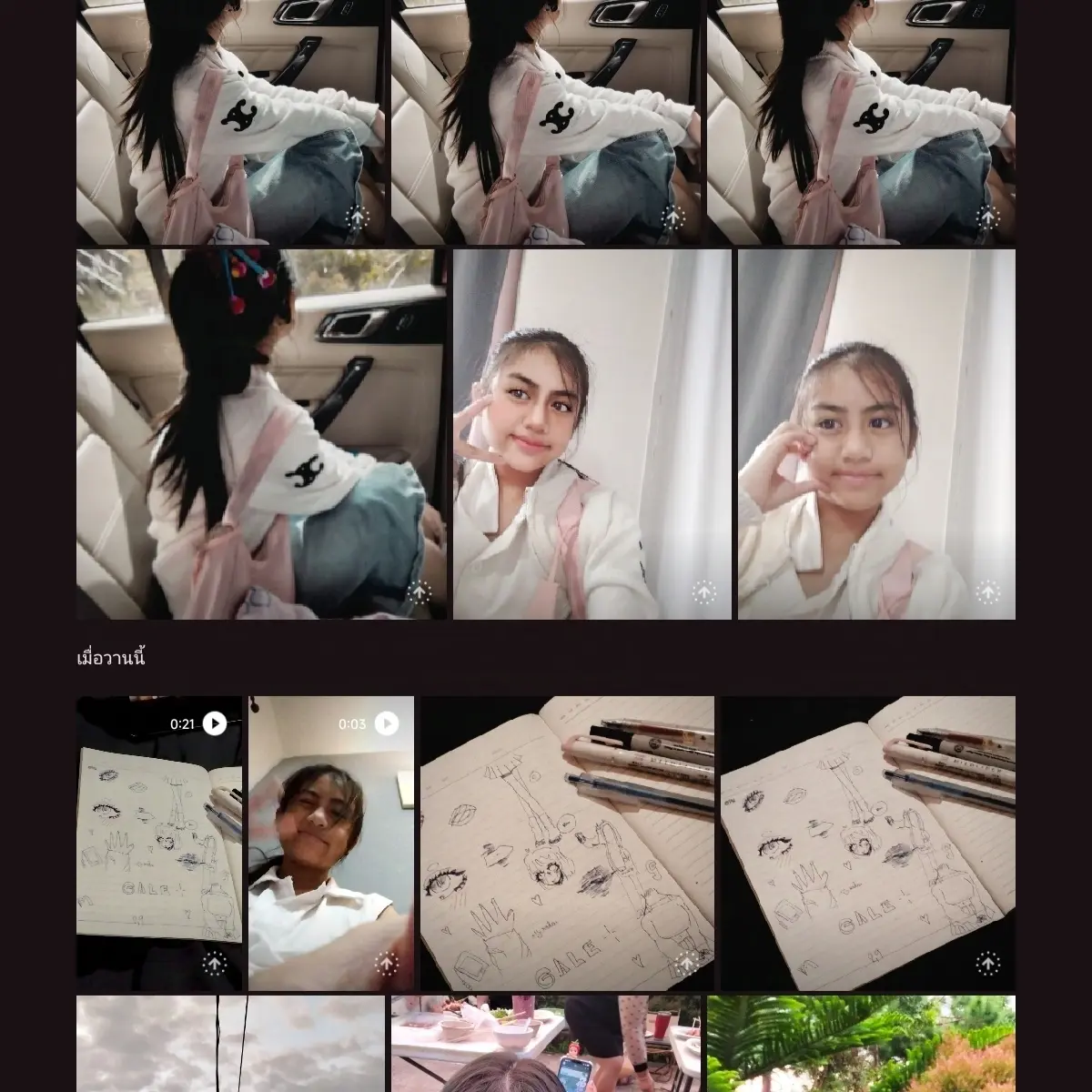The width and height of the screenshot is (1092, 1092).
Task: Open the dining table photo
Action: [546, 1043]
